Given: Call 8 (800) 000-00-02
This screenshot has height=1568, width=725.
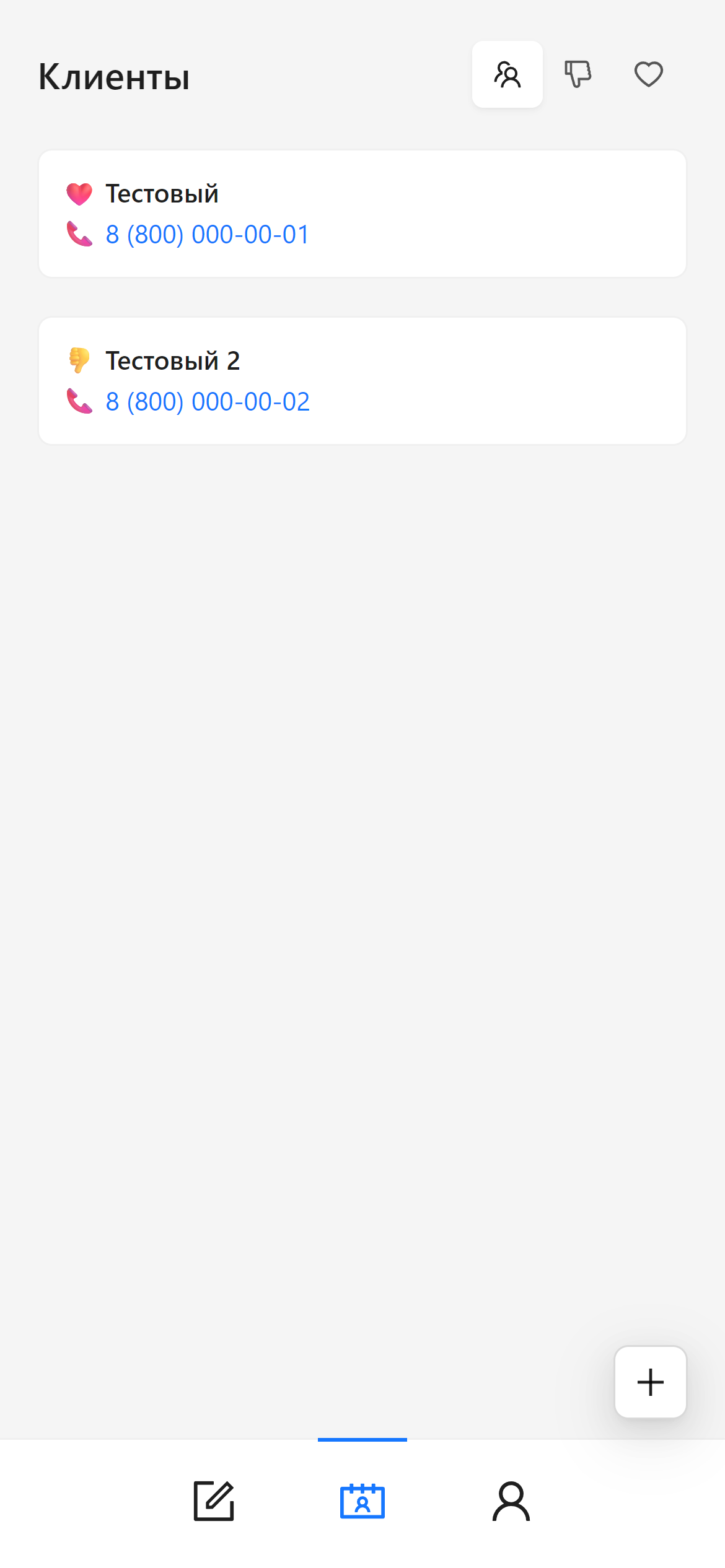Looking at the screenshot, I should coord(207,401).
